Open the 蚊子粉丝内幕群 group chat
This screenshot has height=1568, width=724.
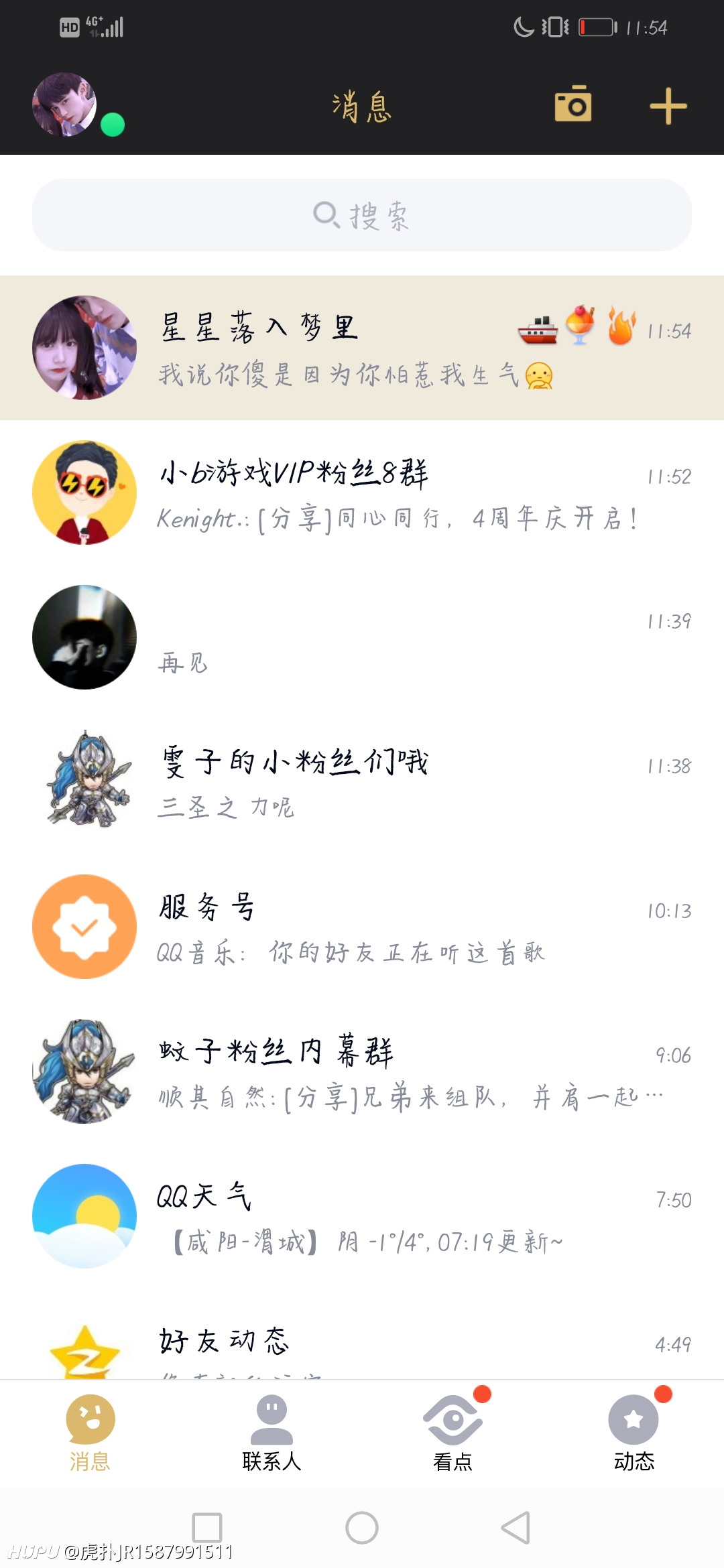[362, 1071]
